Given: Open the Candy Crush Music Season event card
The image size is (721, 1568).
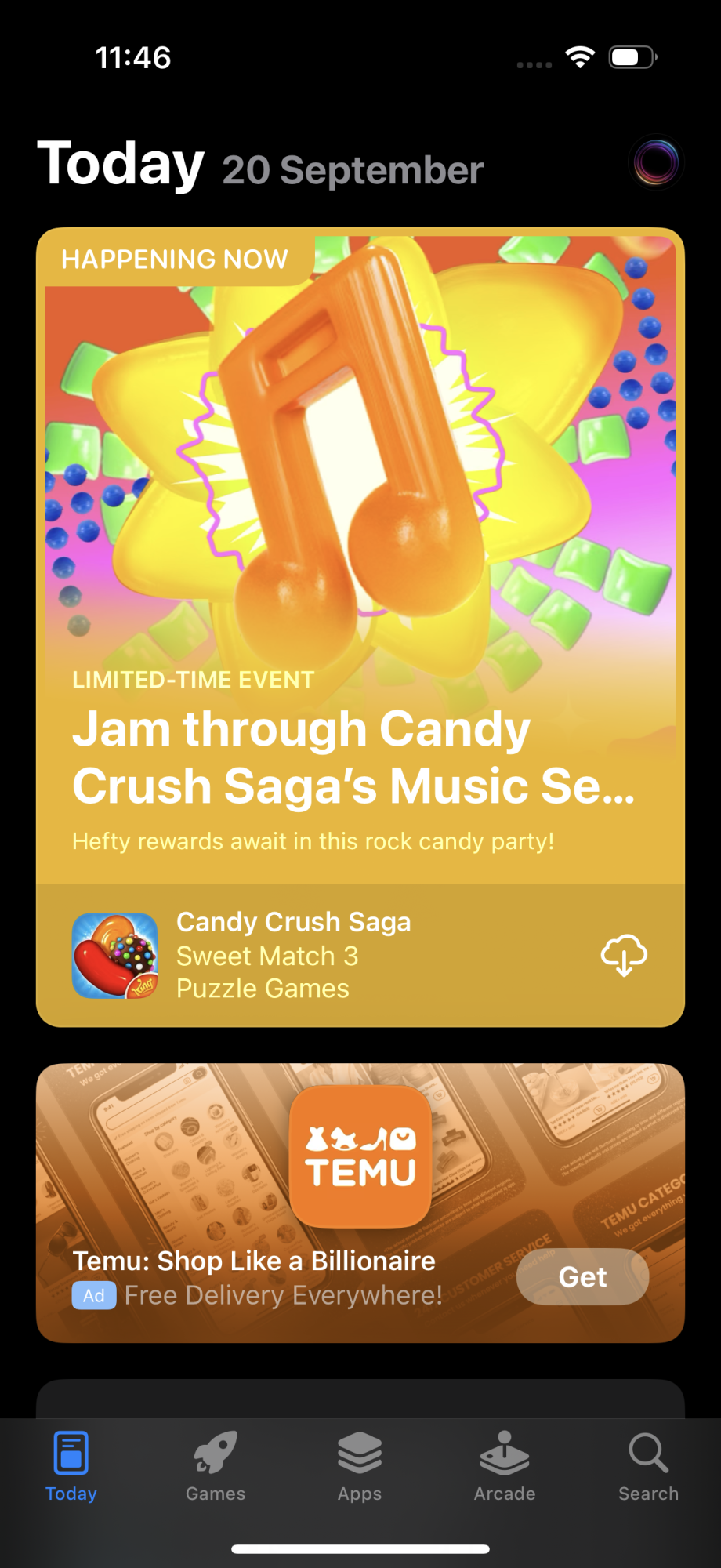Looking at the screenshot, I should pos(360,558).
